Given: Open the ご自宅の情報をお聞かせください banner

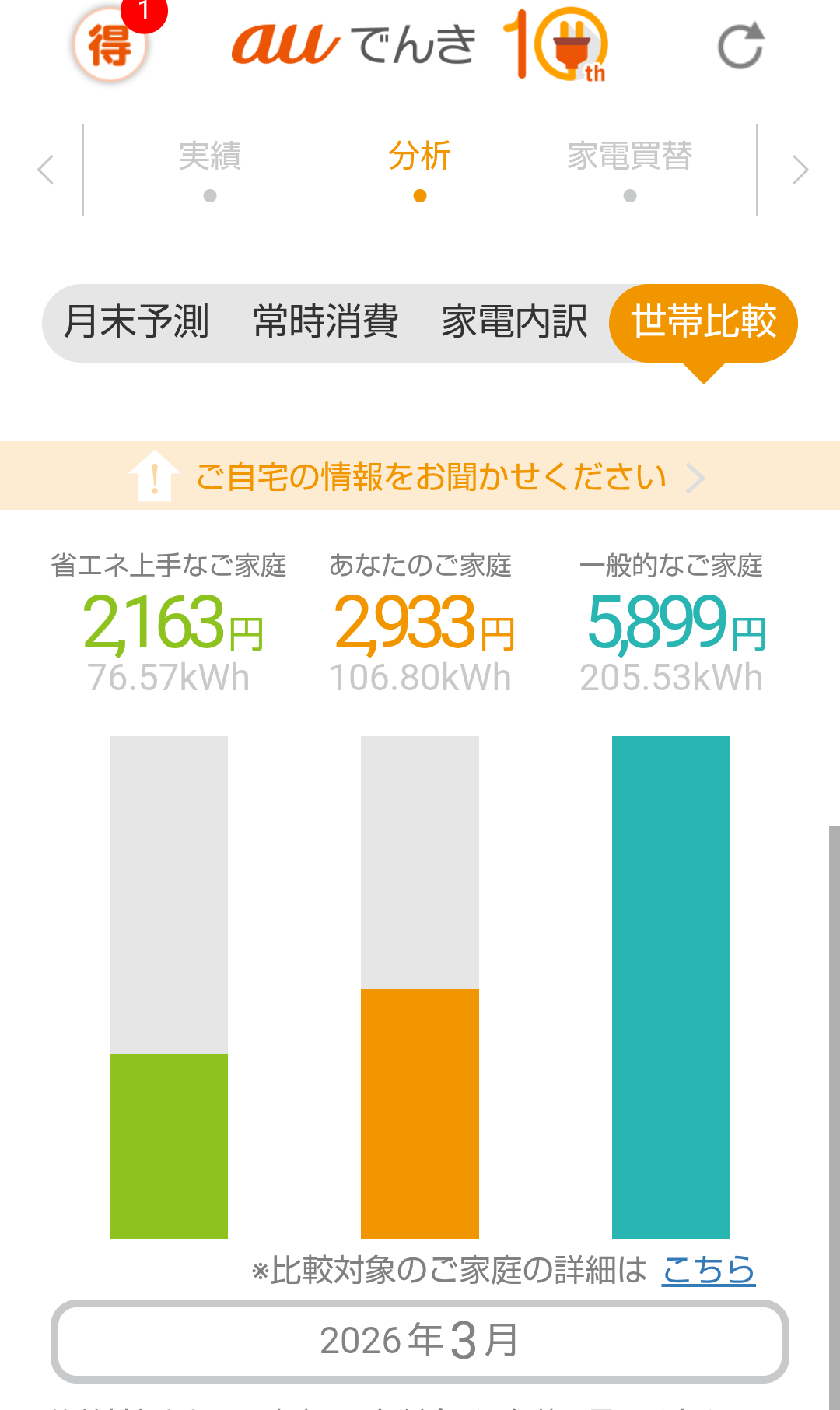Looking at the screenshot, I should [420, 476].
